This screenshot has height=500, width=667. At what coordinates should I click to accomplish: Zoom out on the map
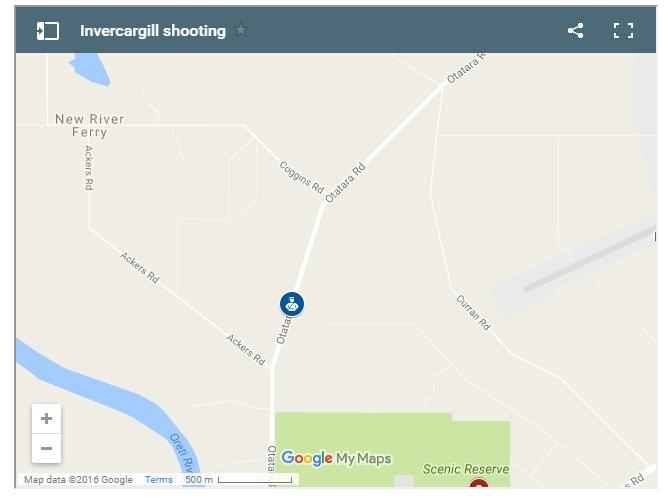[46, 448]
